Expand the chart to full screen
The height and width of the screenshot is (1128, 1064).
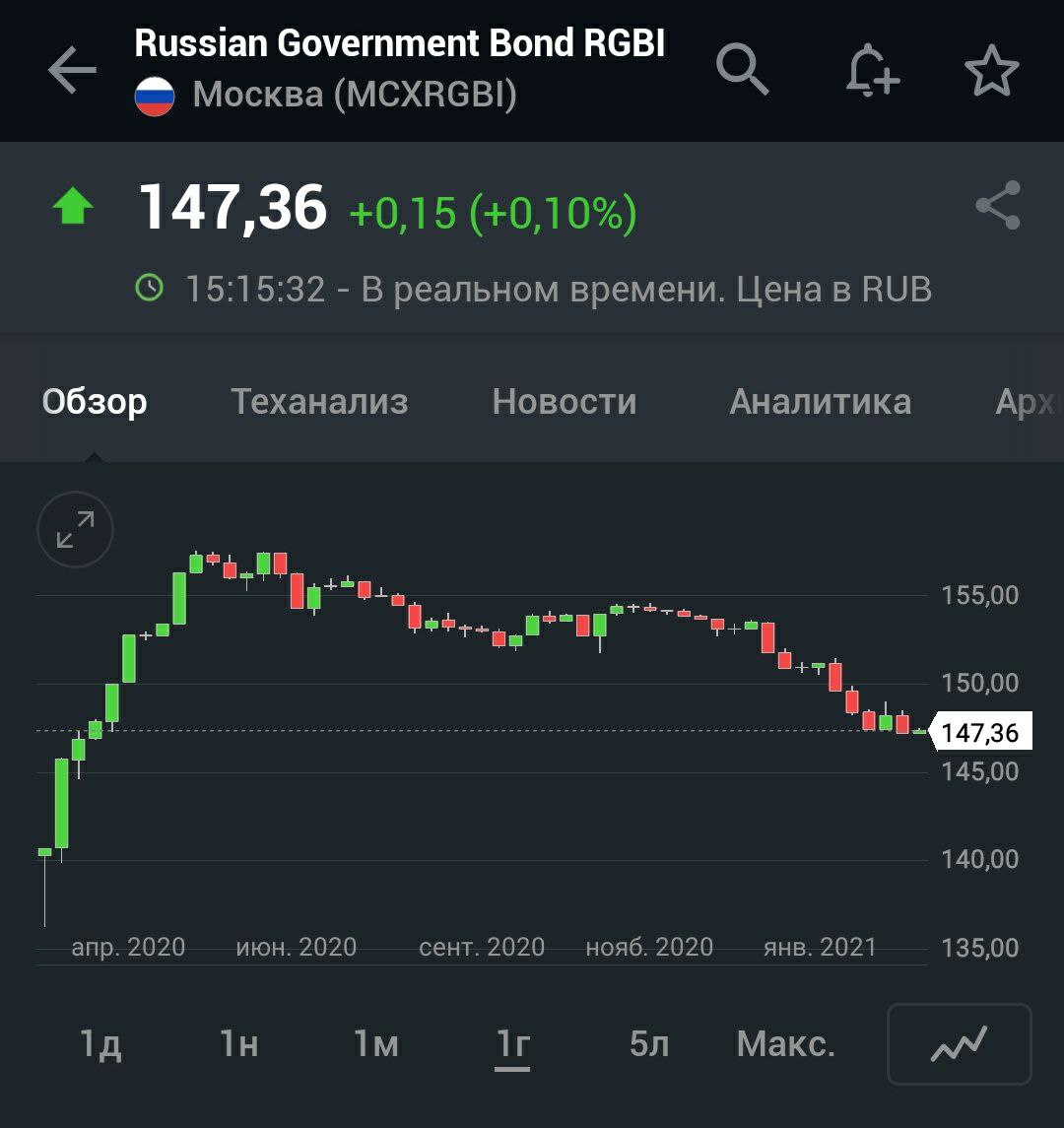pyautogui.click(x=75, y=529)
